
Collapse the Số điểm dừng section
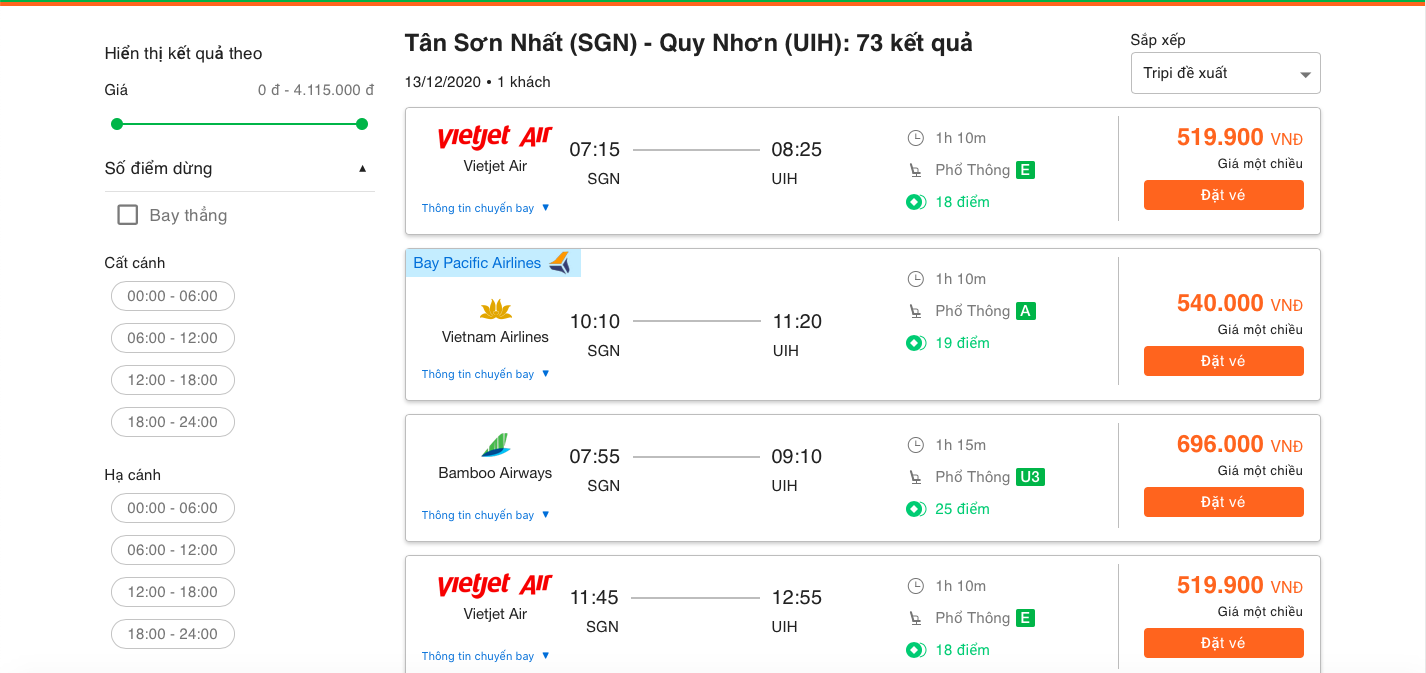[x=362, y=168]
